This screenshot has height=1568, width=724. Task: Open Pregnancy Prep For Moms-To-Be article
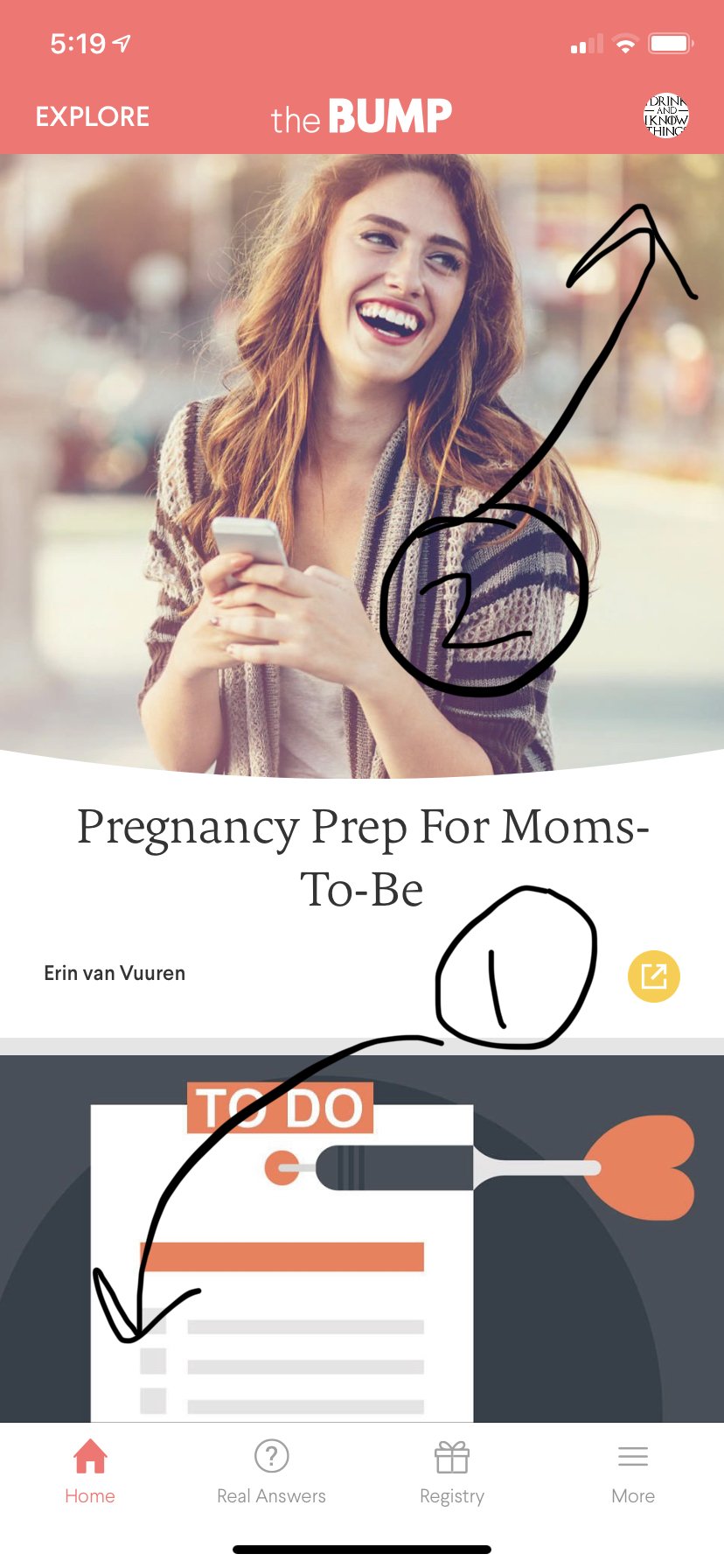click(362, 857)
